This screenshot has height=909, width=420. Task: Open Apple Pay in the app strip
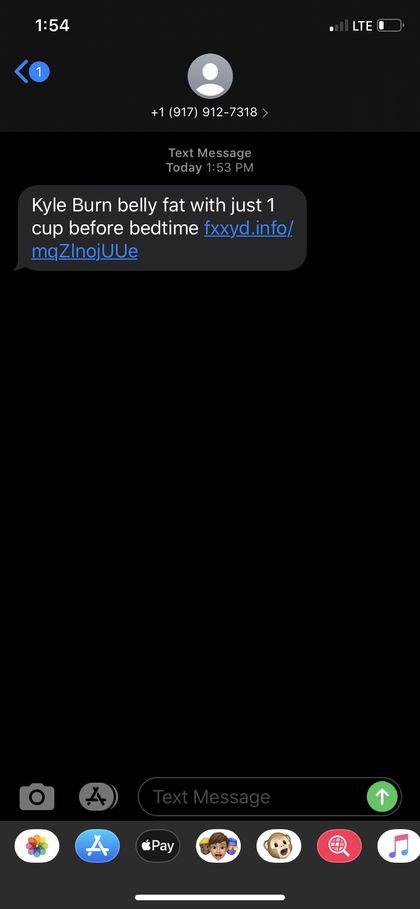tap(158, 846)
